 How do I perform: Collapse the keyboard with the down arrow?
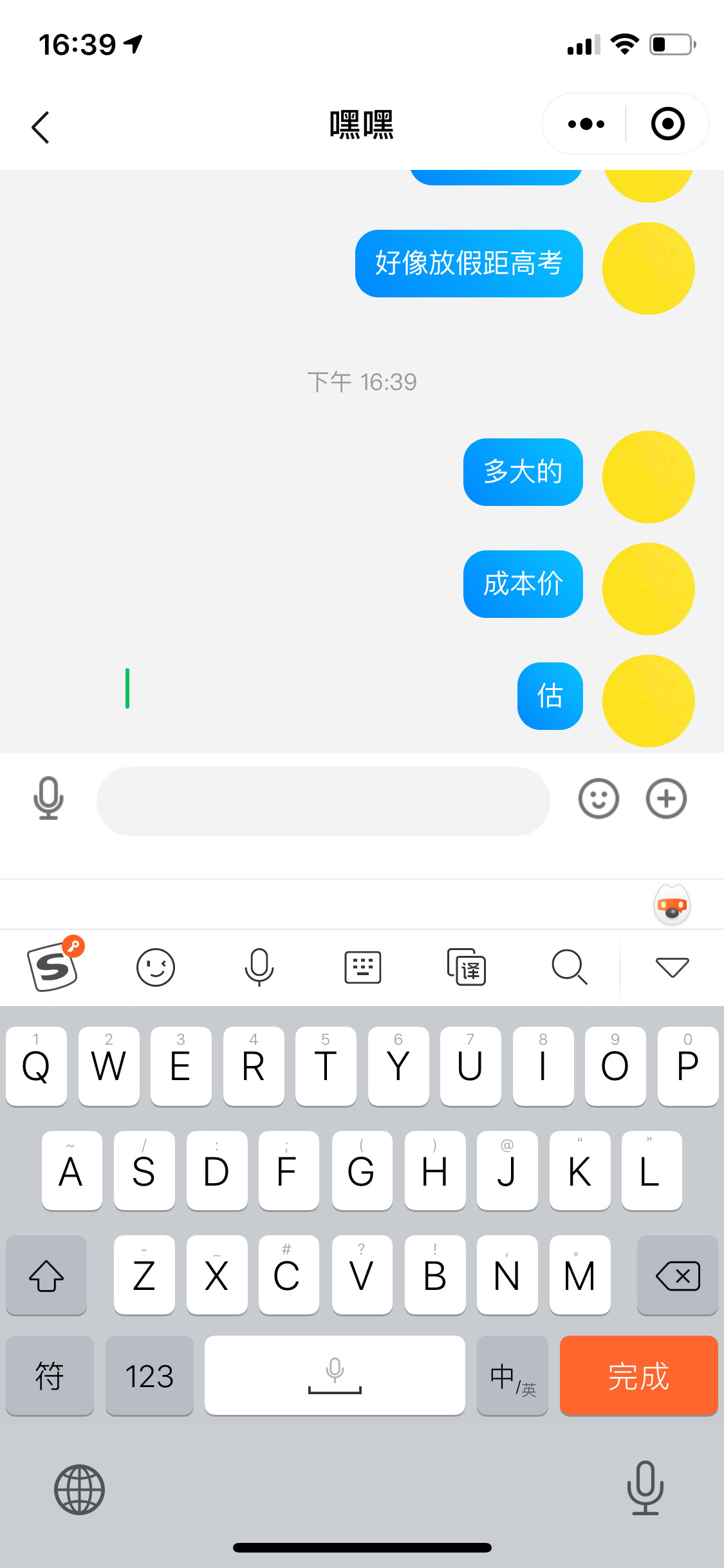click(672, 967)
